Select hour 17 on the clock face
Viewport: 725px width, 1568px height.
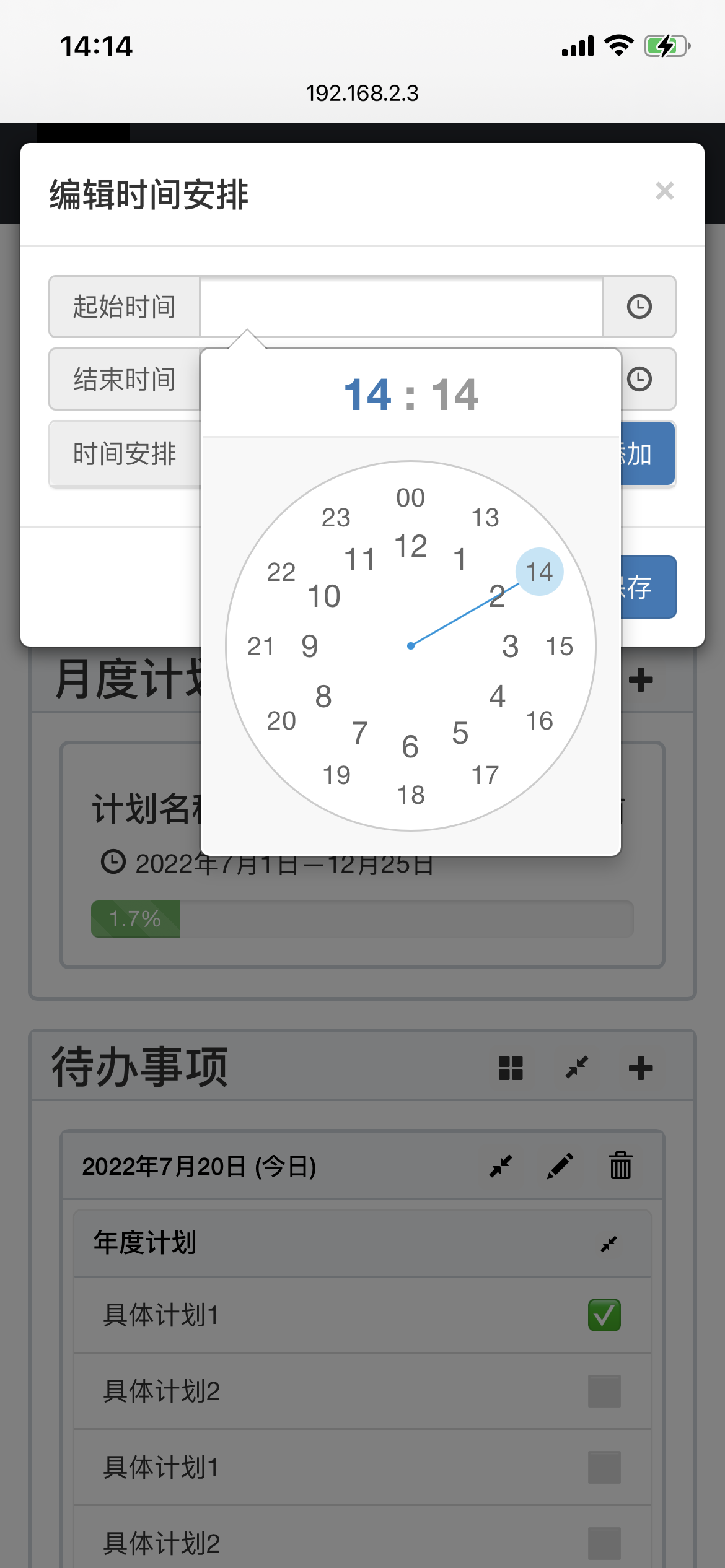pyautogui.click(x=485, y=775)
